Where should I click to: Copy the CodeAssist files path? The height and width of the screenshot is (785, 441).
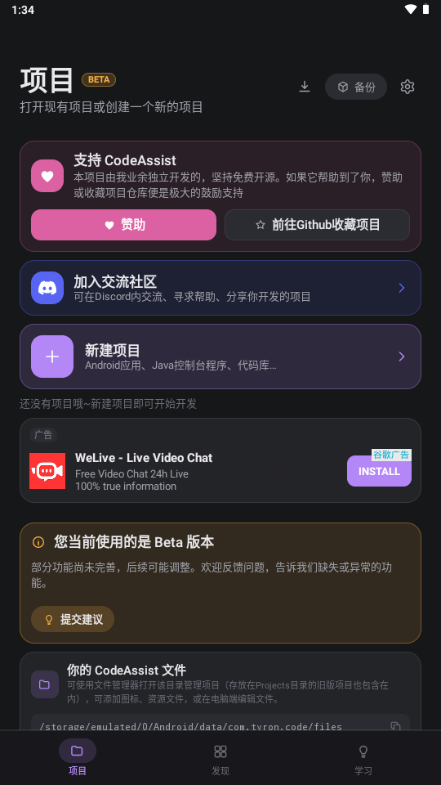coord(395,726)
